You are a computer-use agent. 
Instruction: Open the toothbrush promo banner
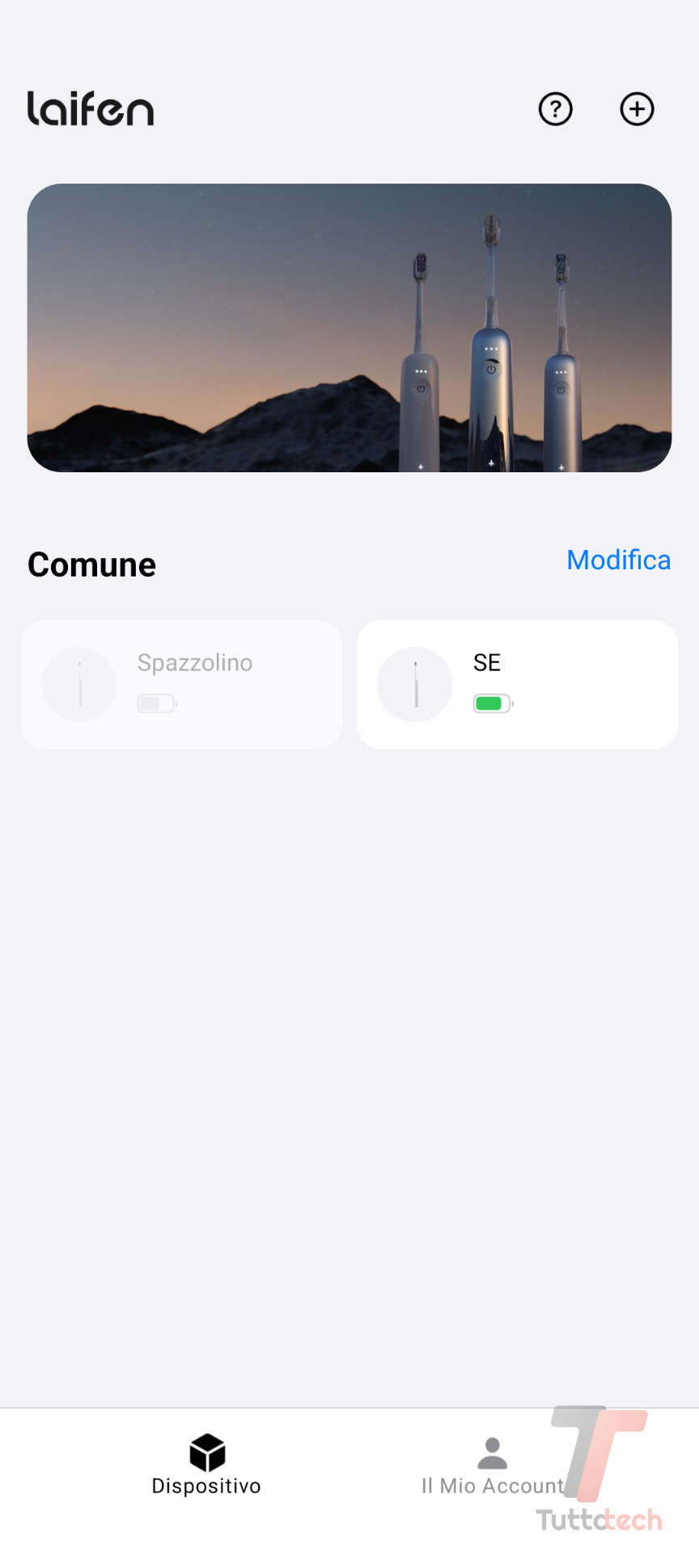click(349, 328)
